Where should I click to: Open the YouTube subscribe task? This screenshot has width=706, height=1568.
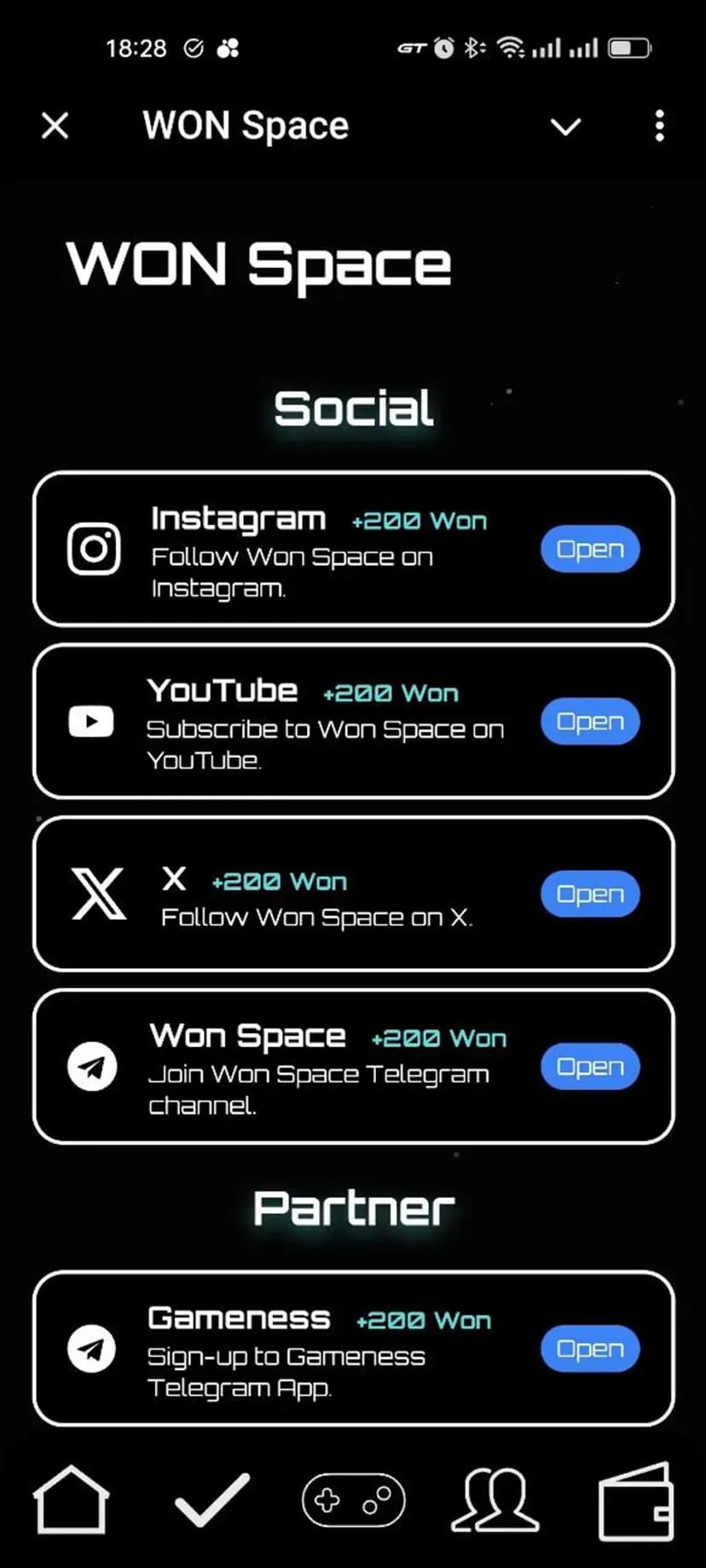coord(590,721)
